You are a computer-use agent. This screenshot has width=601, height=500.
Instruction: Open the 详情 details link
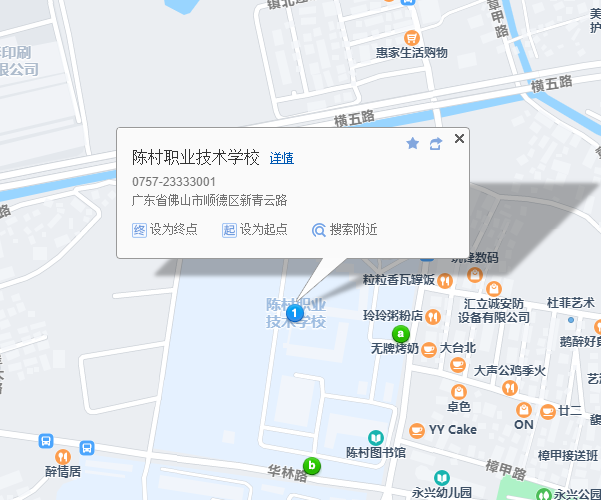coord(281,158)
